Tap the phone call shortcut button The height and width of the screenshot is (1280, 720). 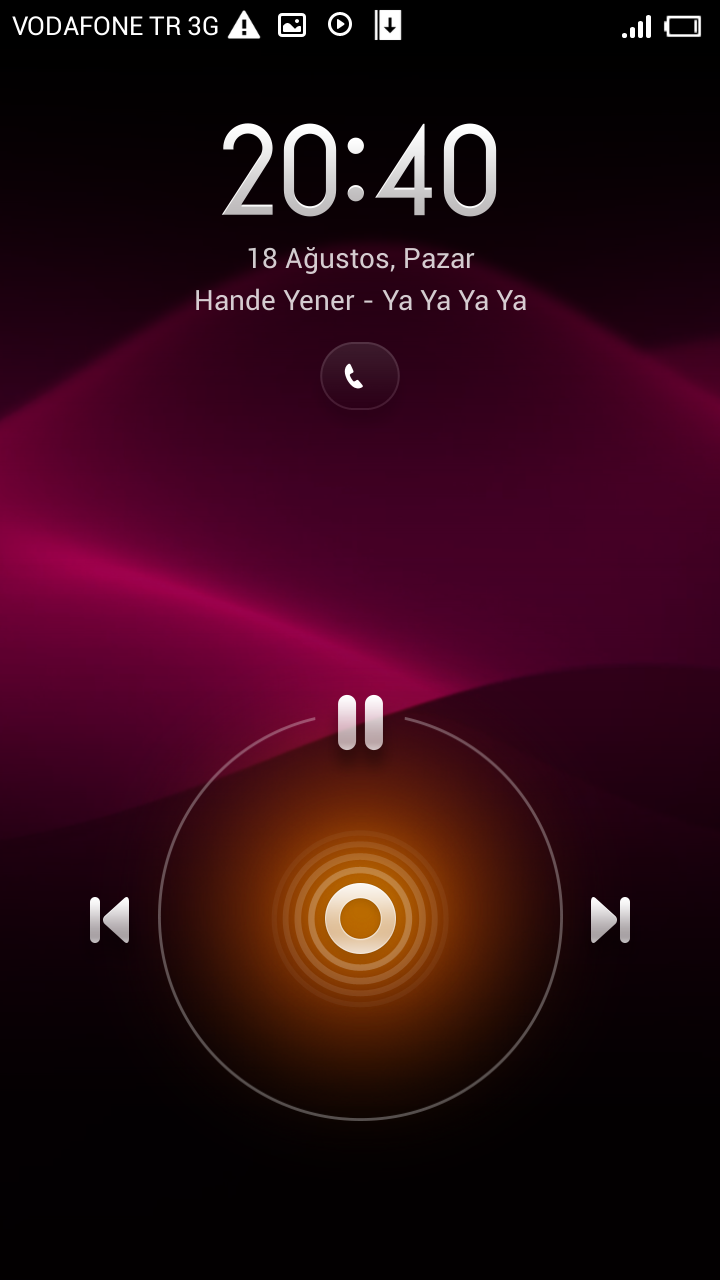(x=360, y=376)
